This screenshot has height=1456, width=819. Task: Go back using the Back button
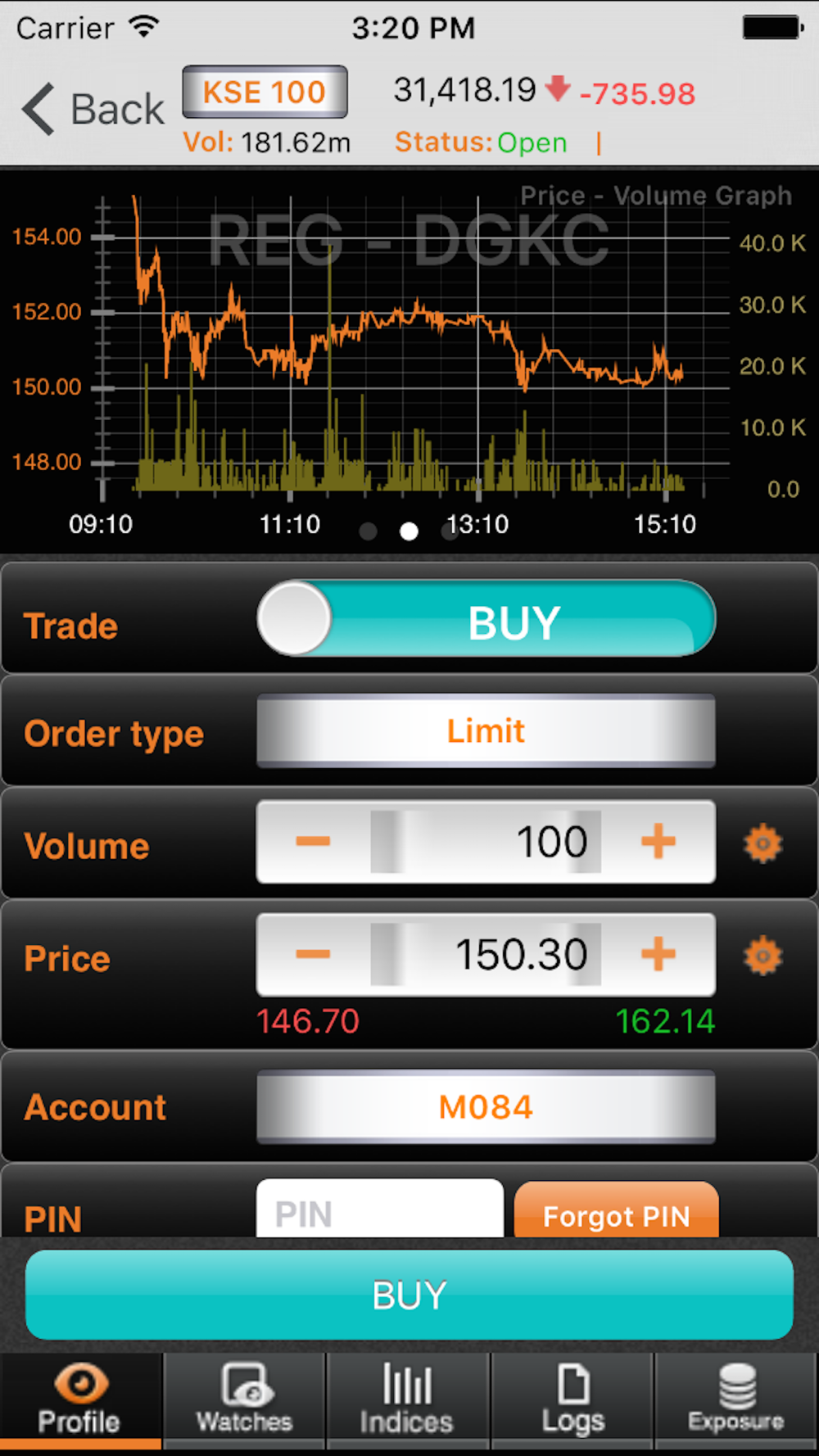point(93,109)
